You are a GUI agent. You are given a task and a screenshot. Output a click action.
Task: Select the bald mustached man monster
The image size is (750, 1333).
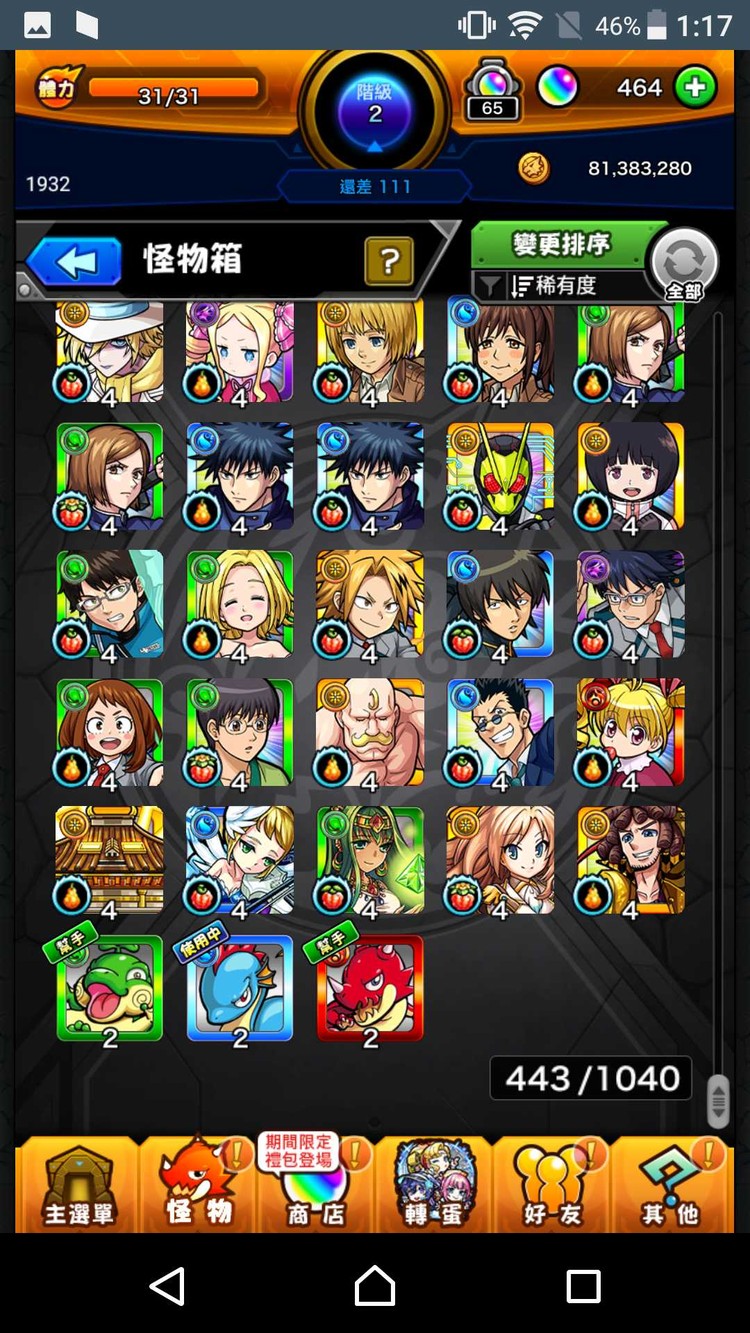[369, 732]
